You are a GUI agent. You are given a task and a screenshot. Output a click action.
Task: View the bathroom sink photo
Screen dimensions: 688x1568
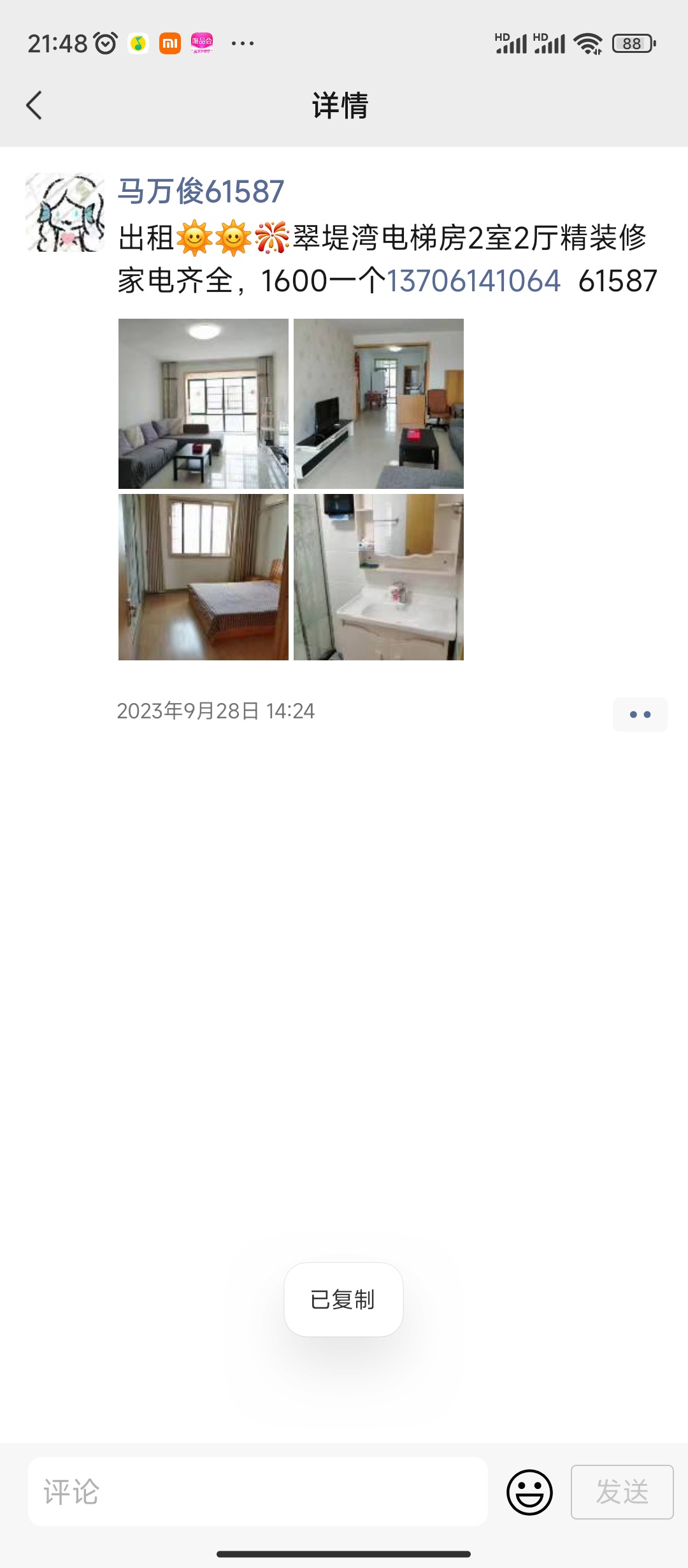(378, 577)
